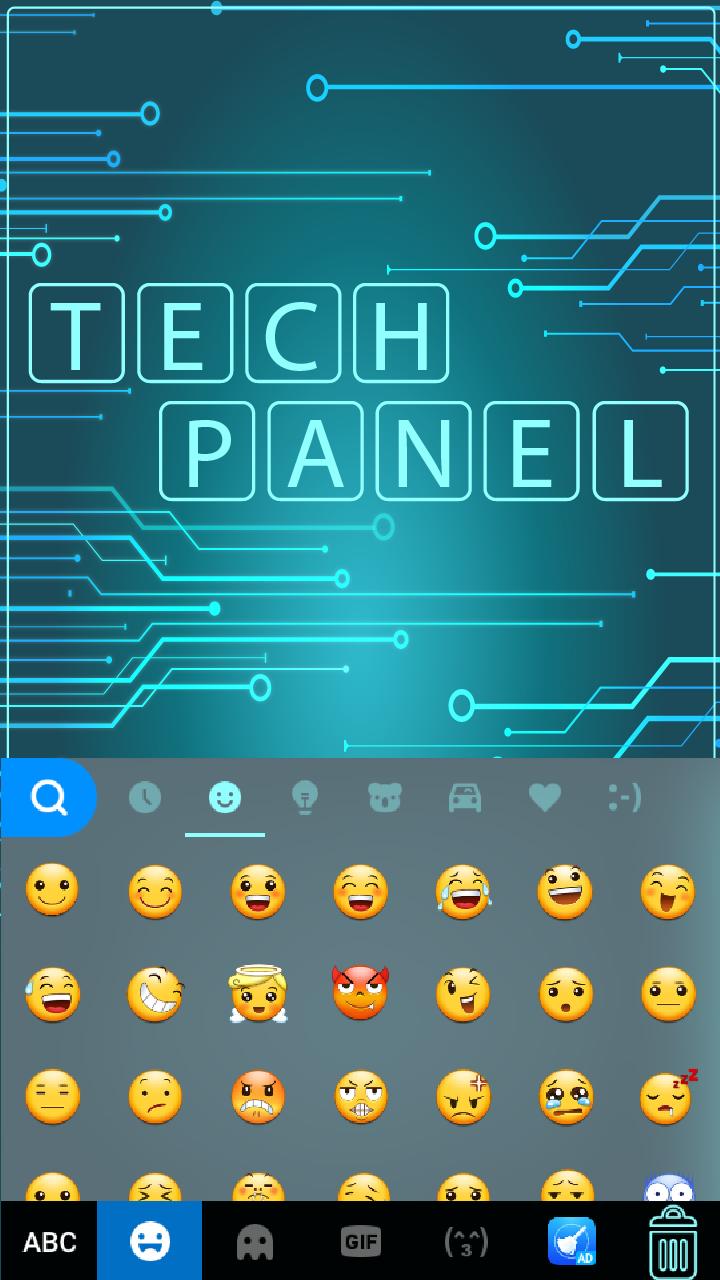Open the kaomoji faces tab
720x1280 pixels.
point(466,1241)
